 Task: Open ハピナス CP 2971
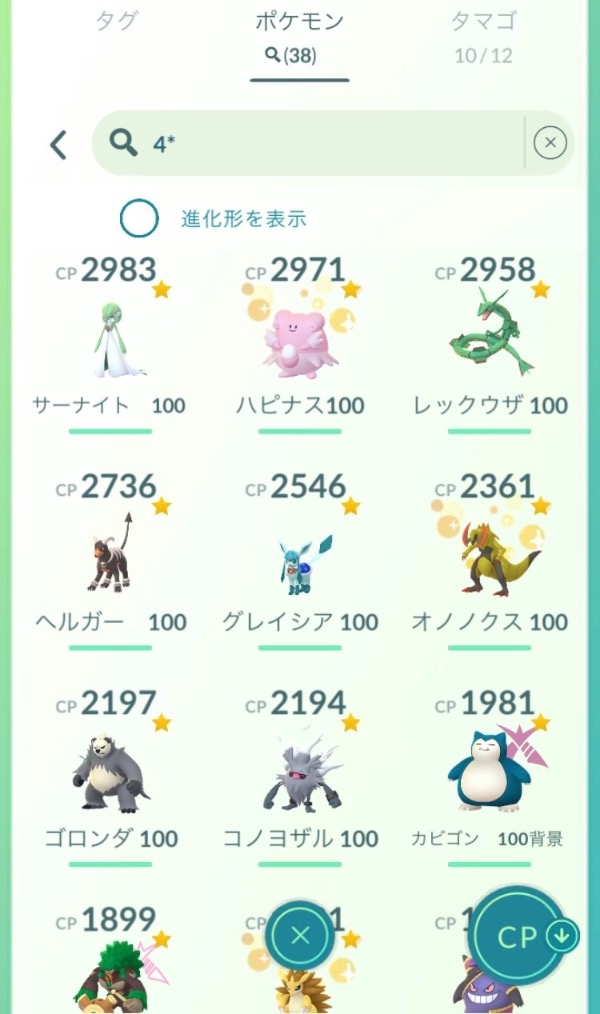point(300,340)
